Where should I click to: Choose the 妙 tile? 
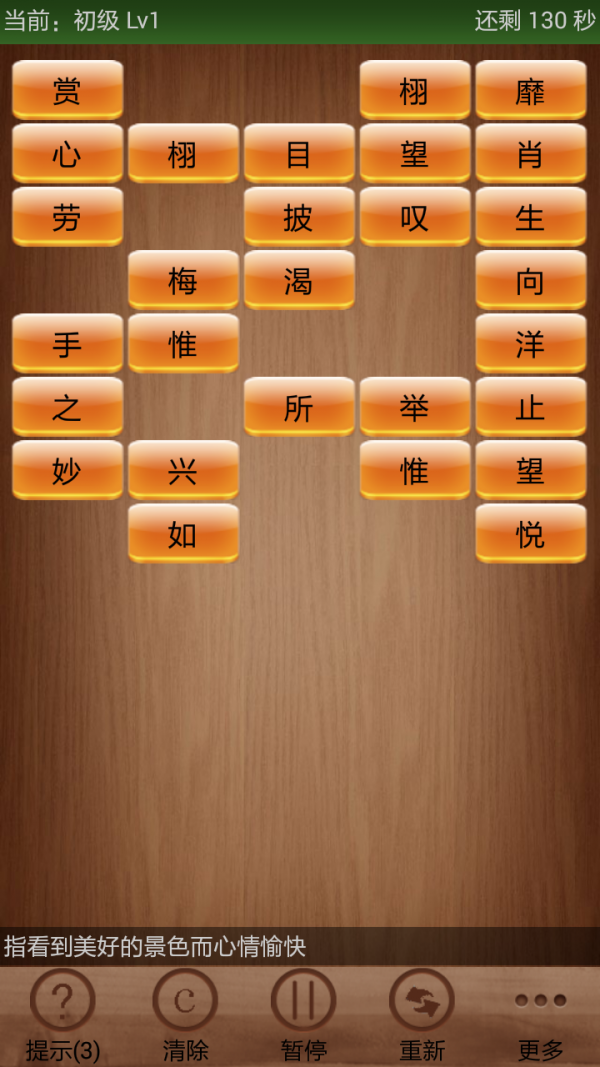[67, 471]
